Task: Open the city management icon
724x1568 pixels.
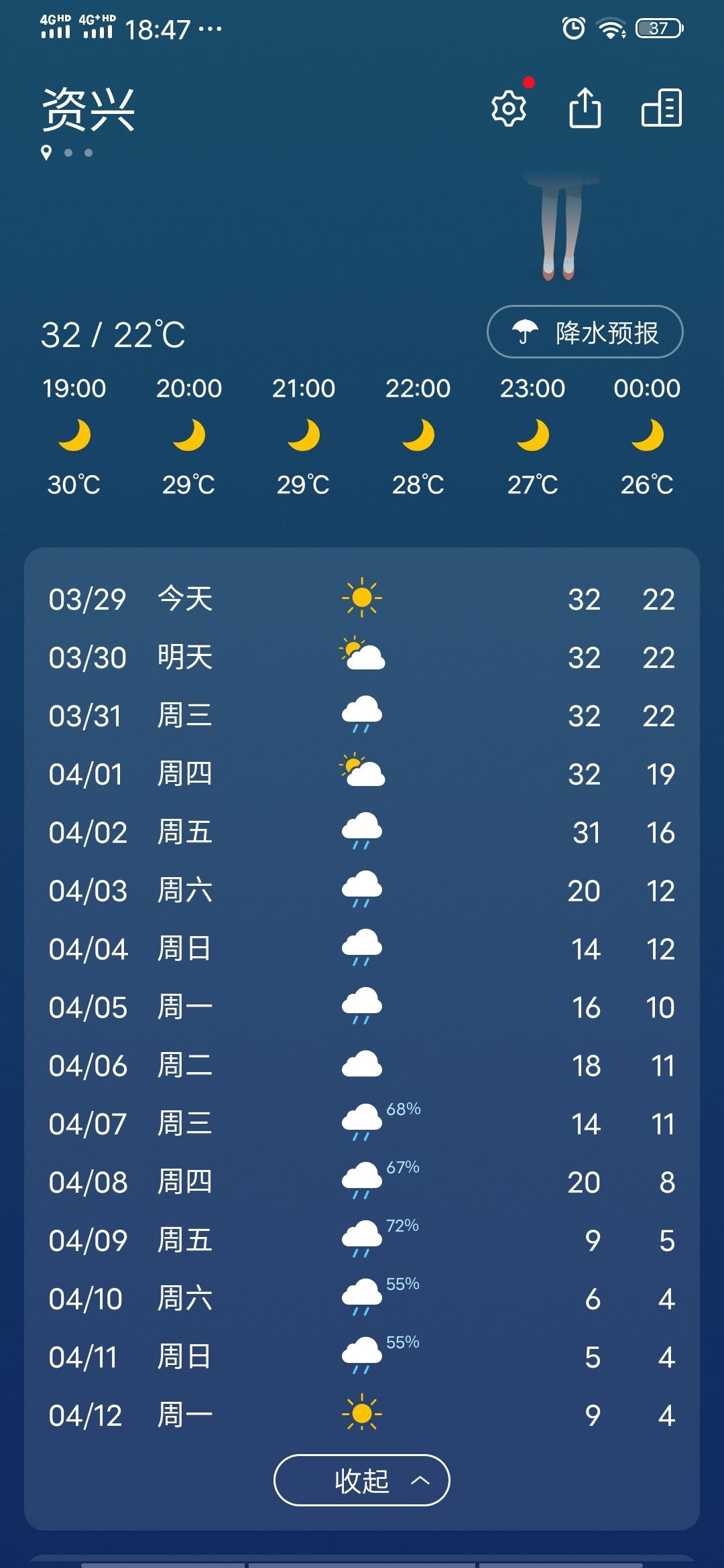Action: click(662, 108)
